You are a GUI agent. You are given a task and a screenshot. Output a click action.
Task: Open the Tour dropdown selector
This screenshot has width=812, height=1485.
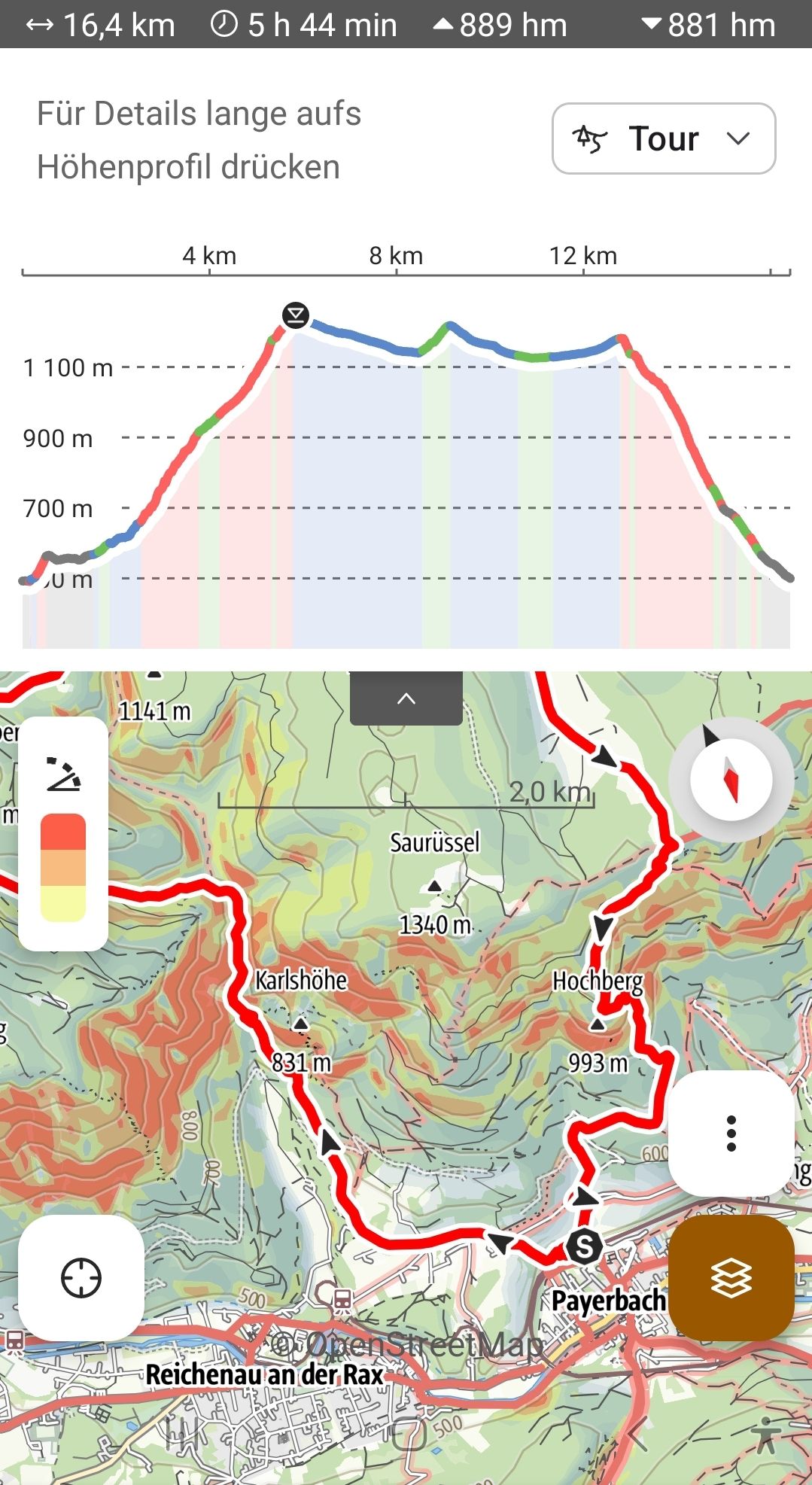[663, 138]
